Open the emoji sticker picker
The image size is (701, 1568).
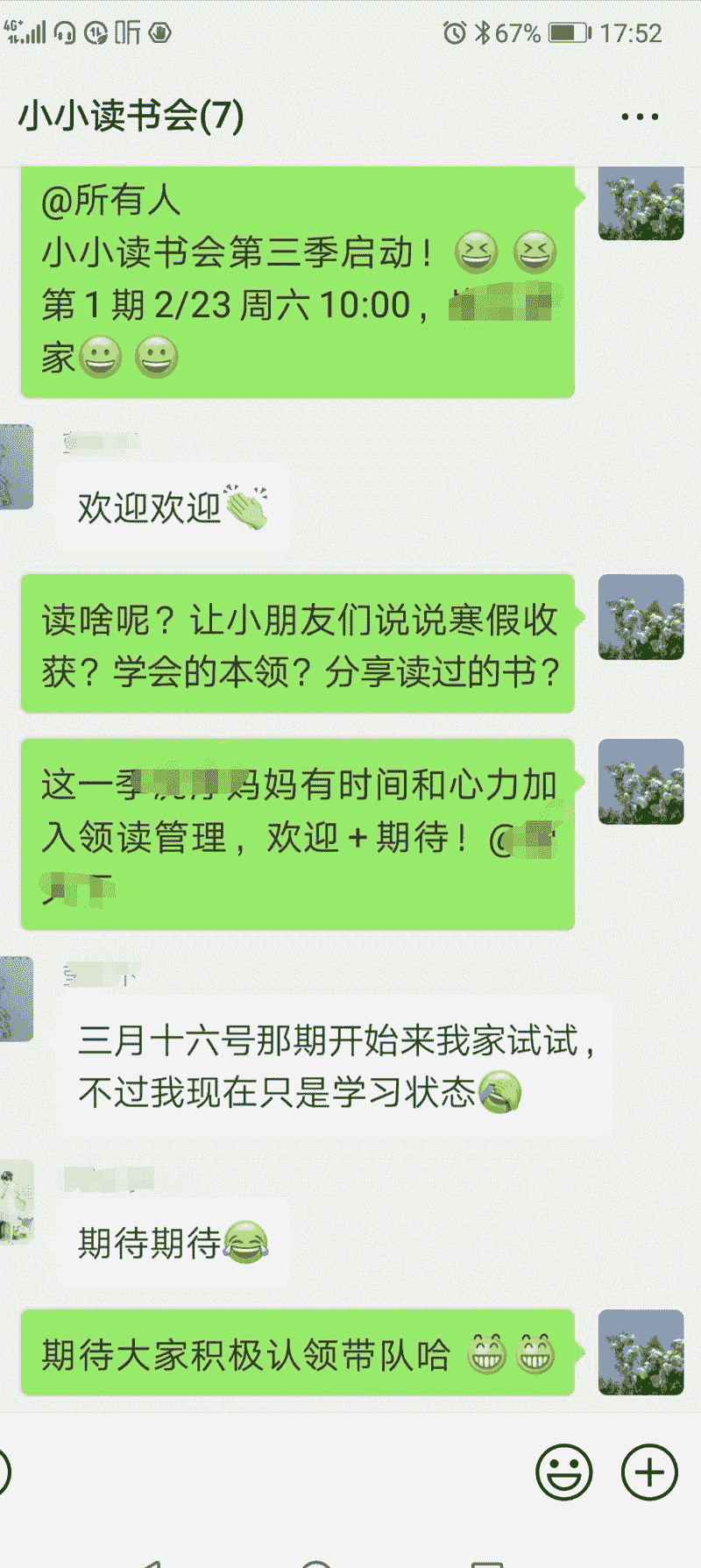pos(563,1472)
